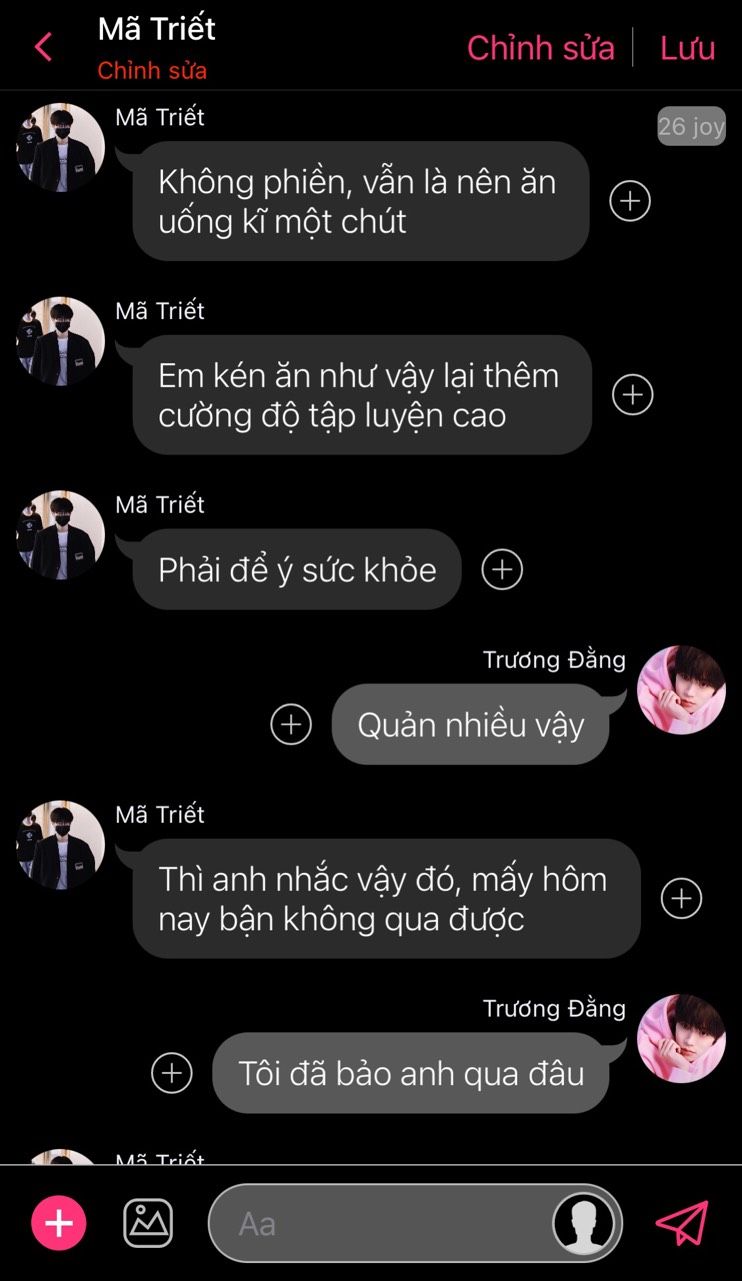Tap plus next to "Tôi đã bảo anh qua đâu"
Viewport: 742px width, 1281px height.
point(172,1073)
